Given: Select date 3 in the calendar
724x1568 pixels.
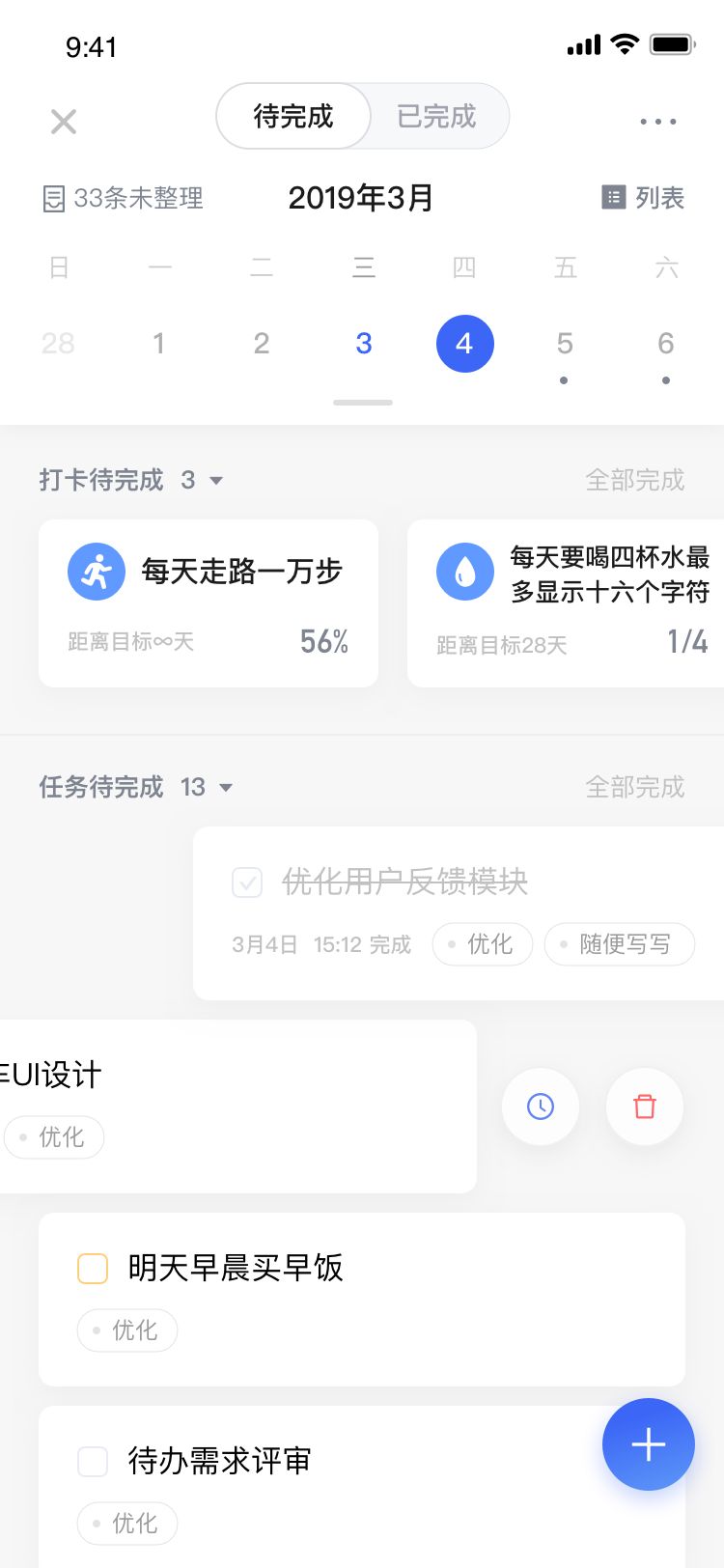Looking at the screenshot, I should 363,344.
